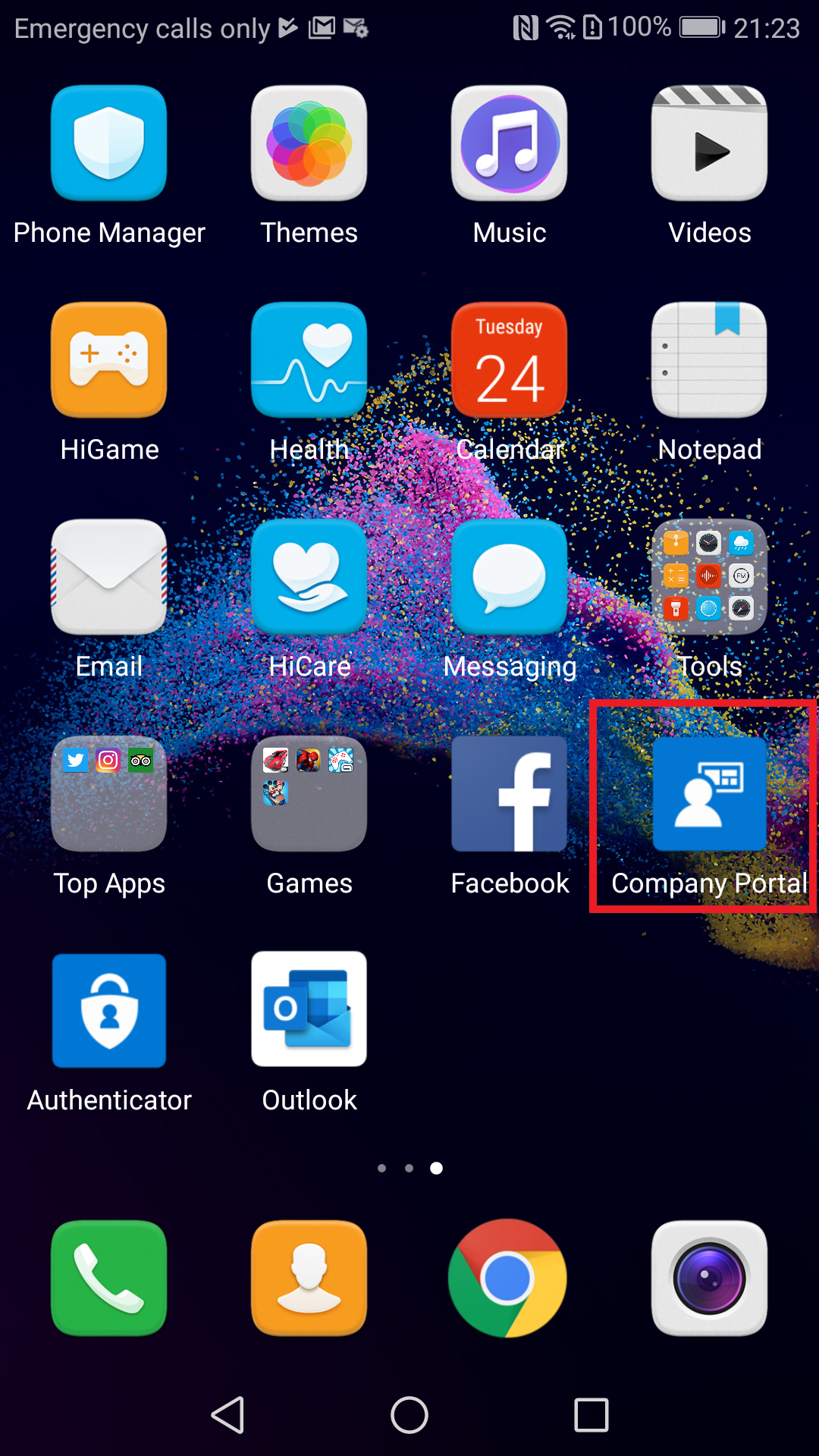Open the Games folder
Screen dimensions: 819x1456
click(309, 795)
